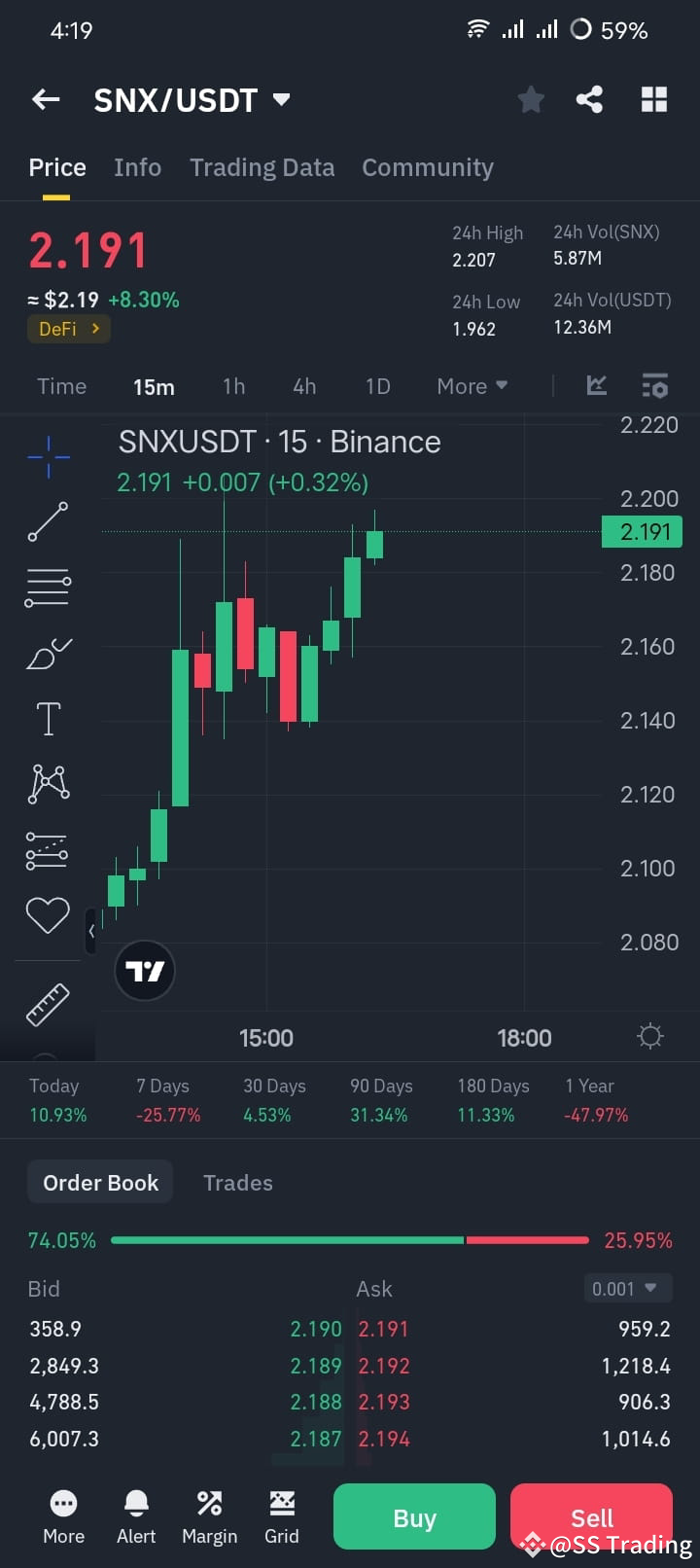
Task: Toggle the heart favorites drawing tool
Action: click(47, 914)
